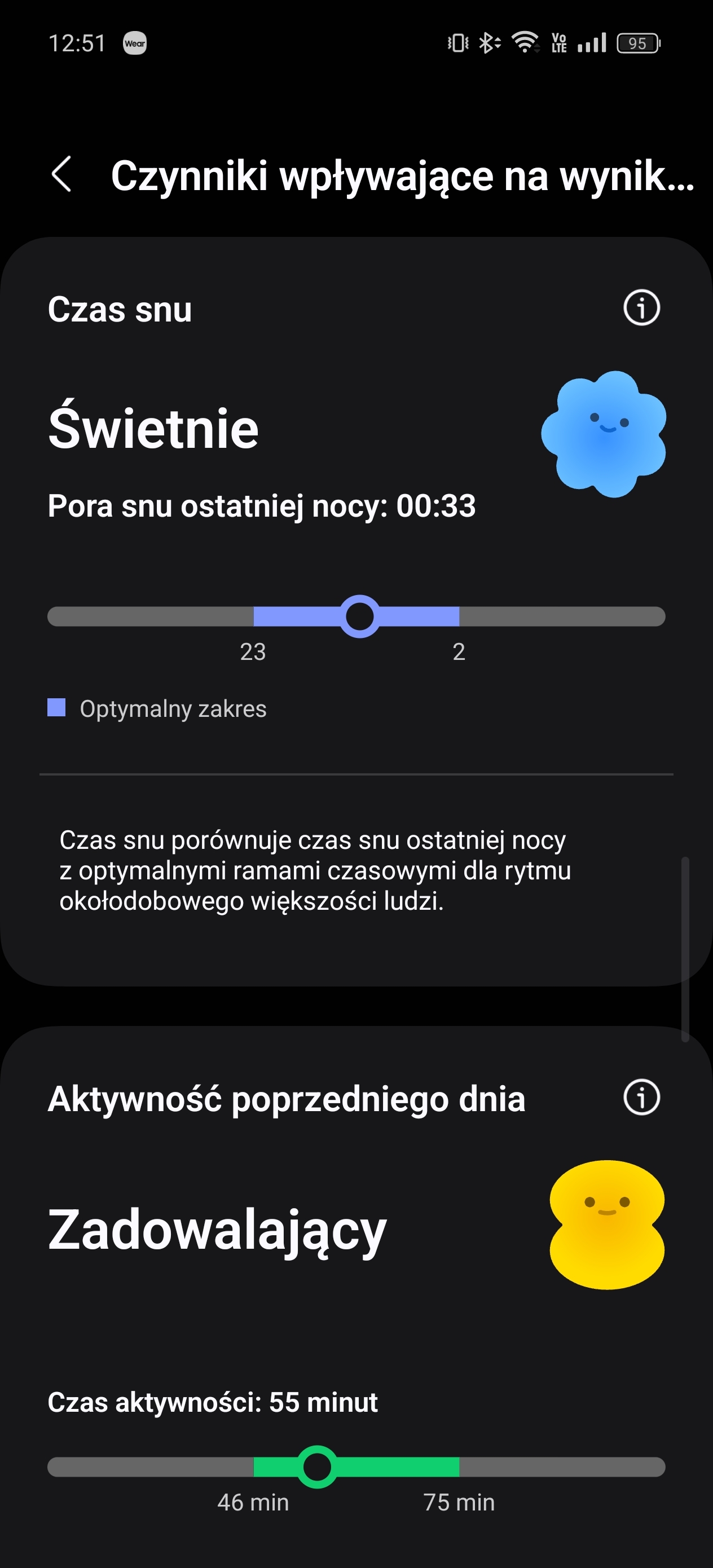713x1568 pixels.
Task: Go back using the header arrow
Action: [61, 174]
